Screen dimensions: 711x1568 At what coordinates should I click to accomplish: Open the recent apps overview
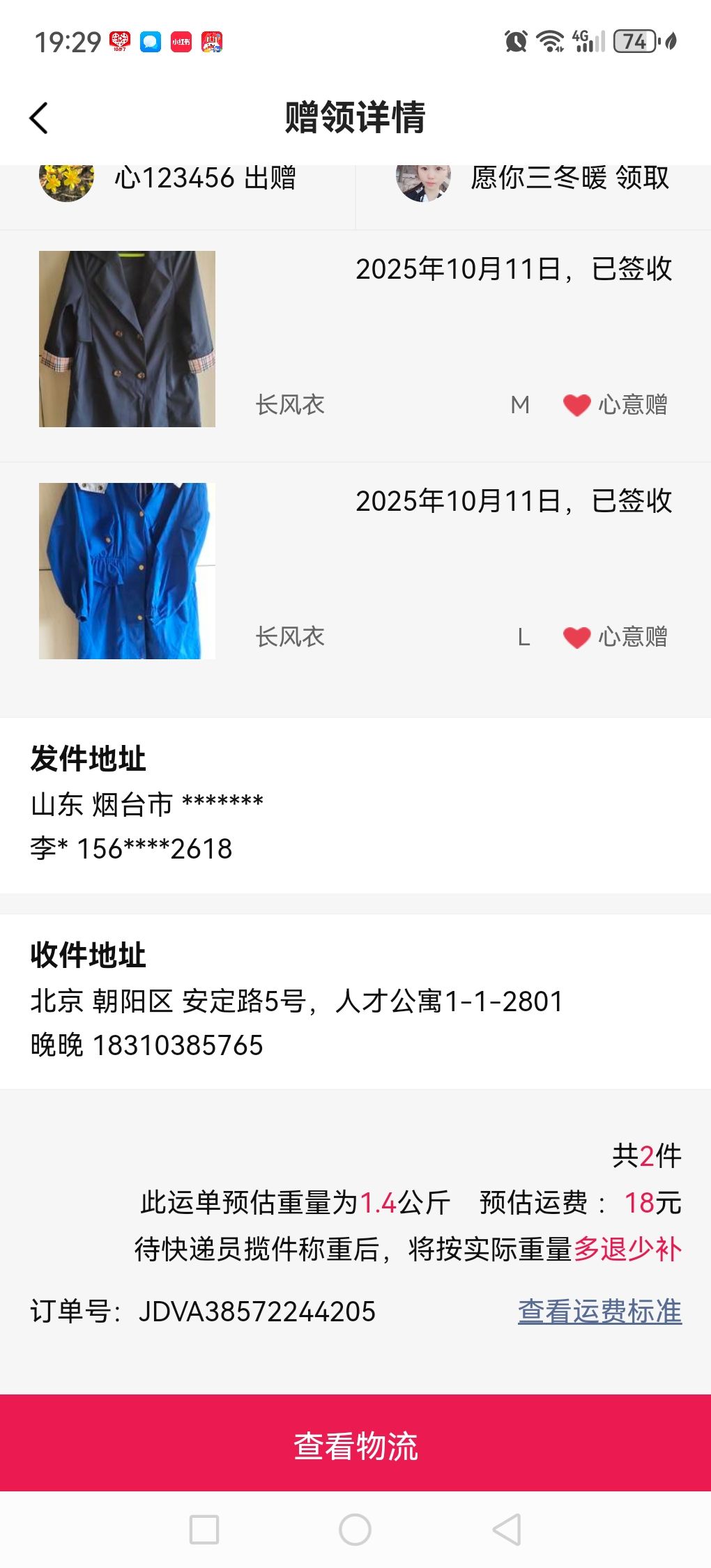pos(204,1530)
